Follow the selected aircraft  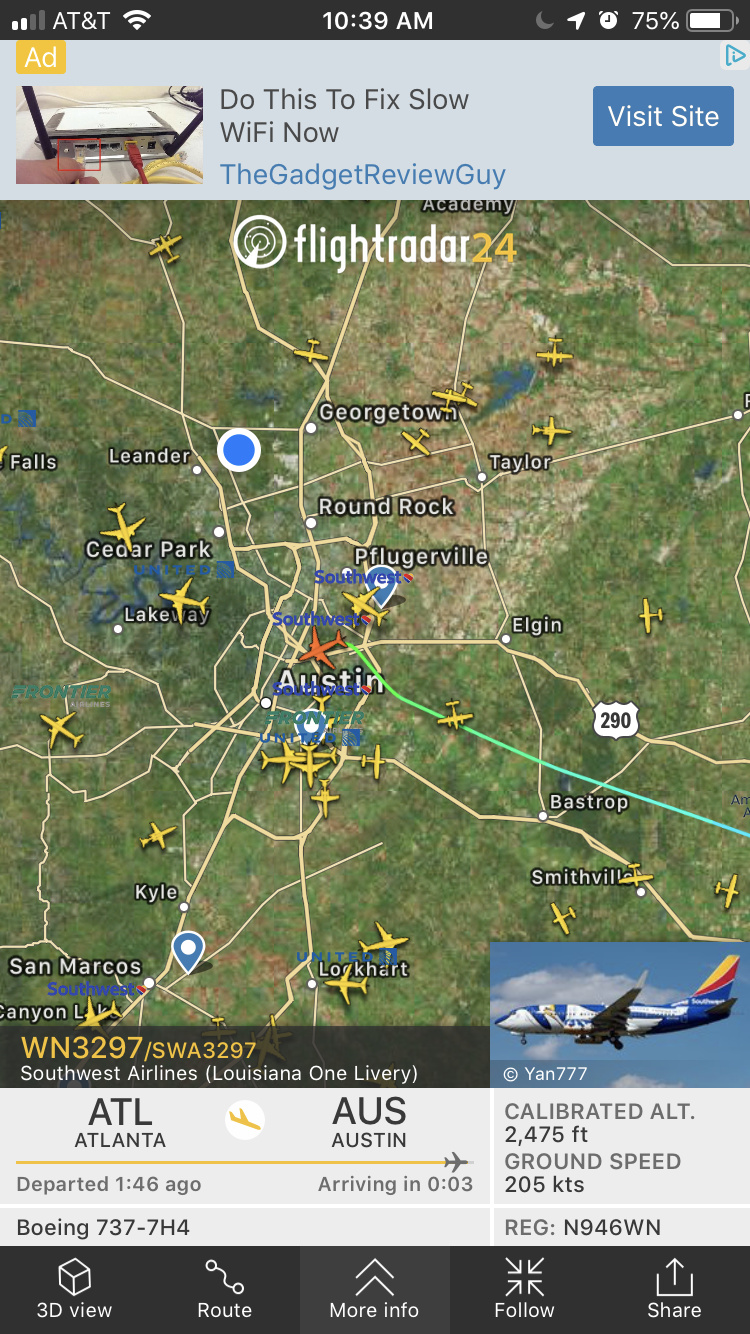[x=524, y=1289]
